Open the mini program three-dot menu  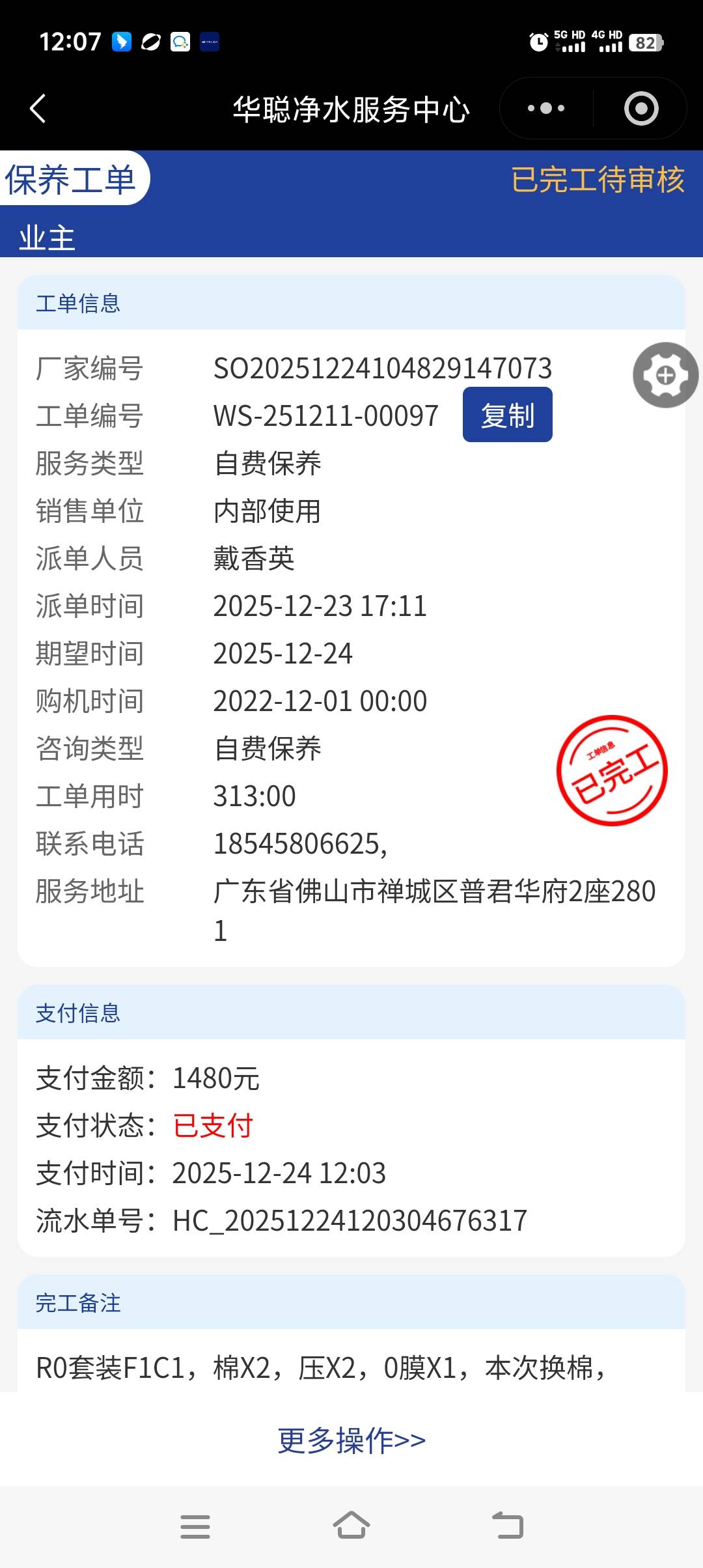(x=545, y=108)
